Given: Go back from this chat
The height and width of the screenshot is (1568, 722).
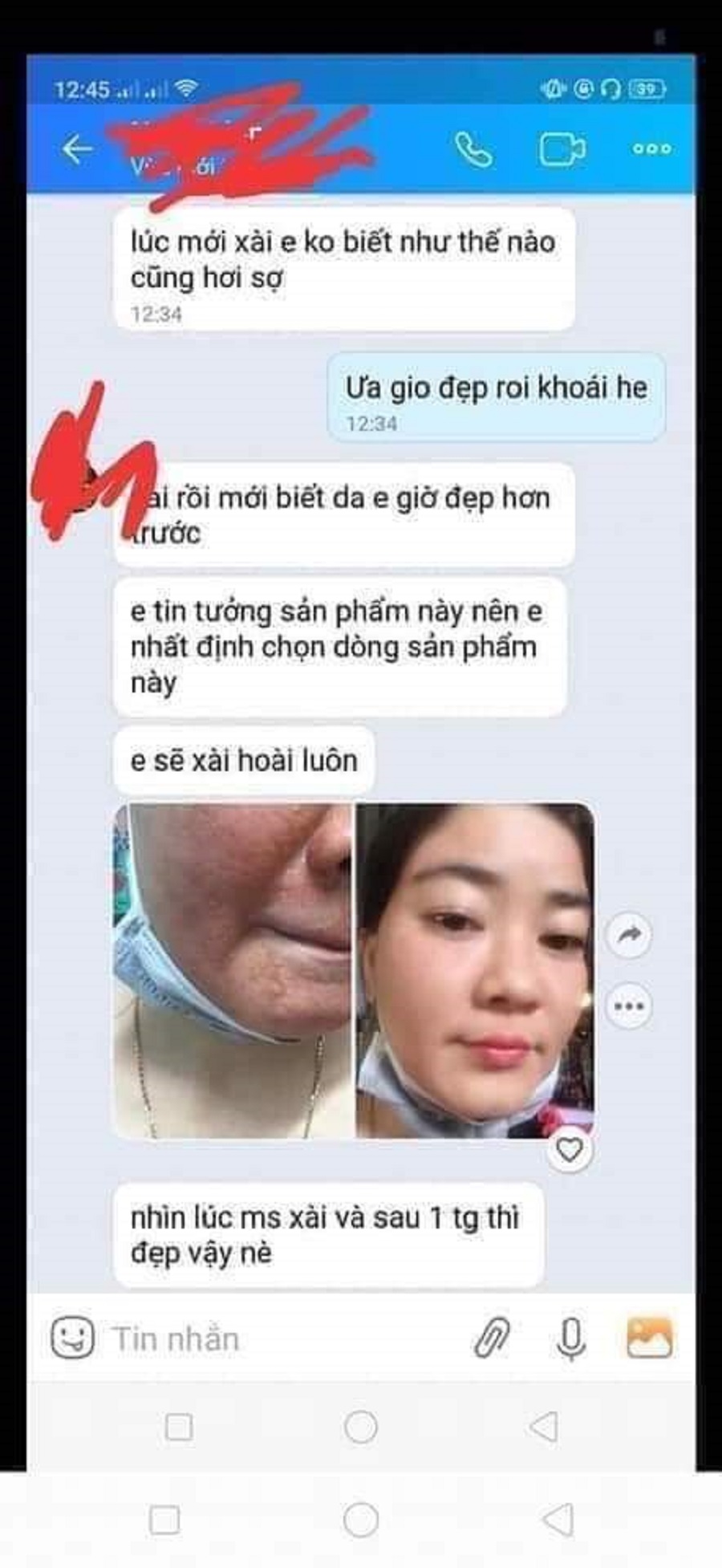Looking at the screenshot, I should click(77, 149).
